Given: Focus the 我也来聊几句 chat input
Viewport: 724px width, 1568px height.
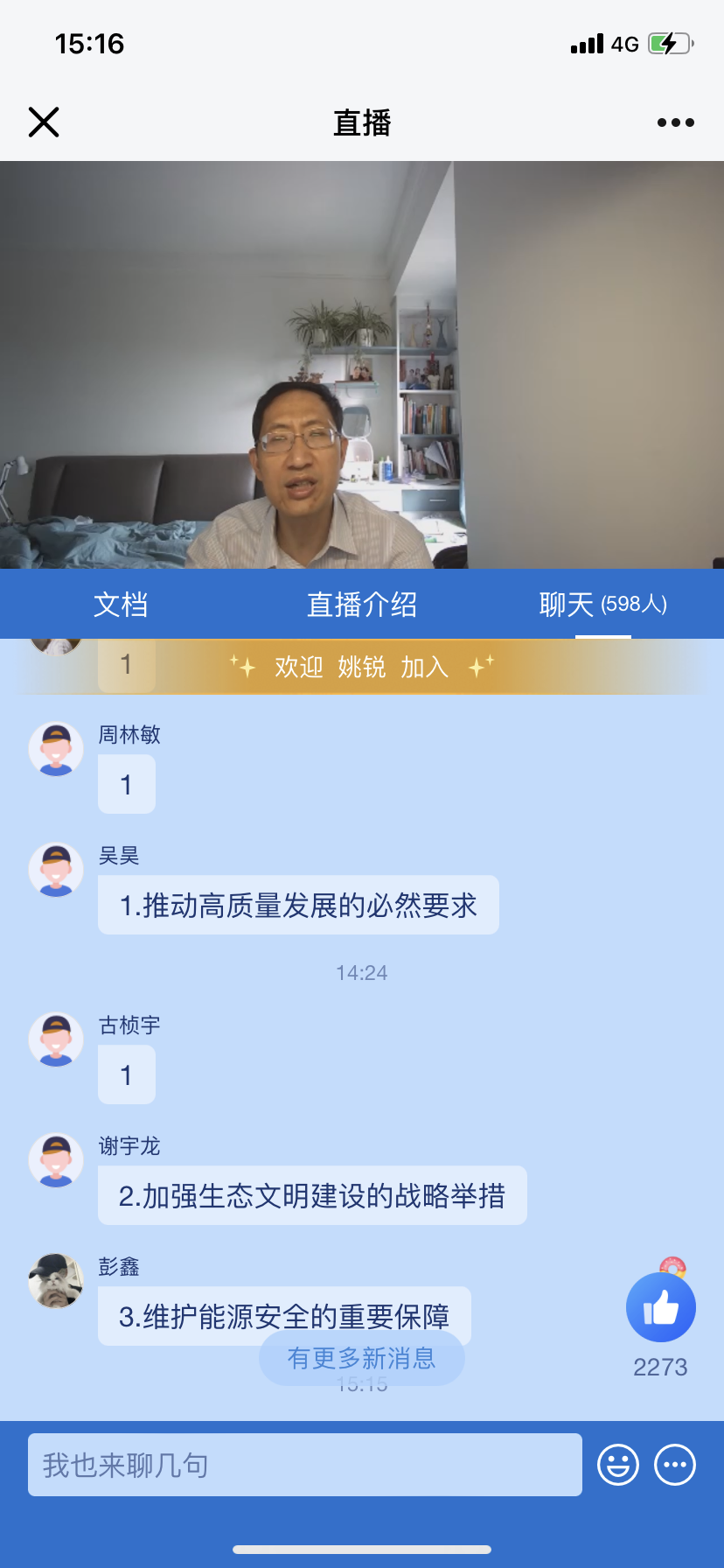Looking at the screenshot, I should 304,1465.
